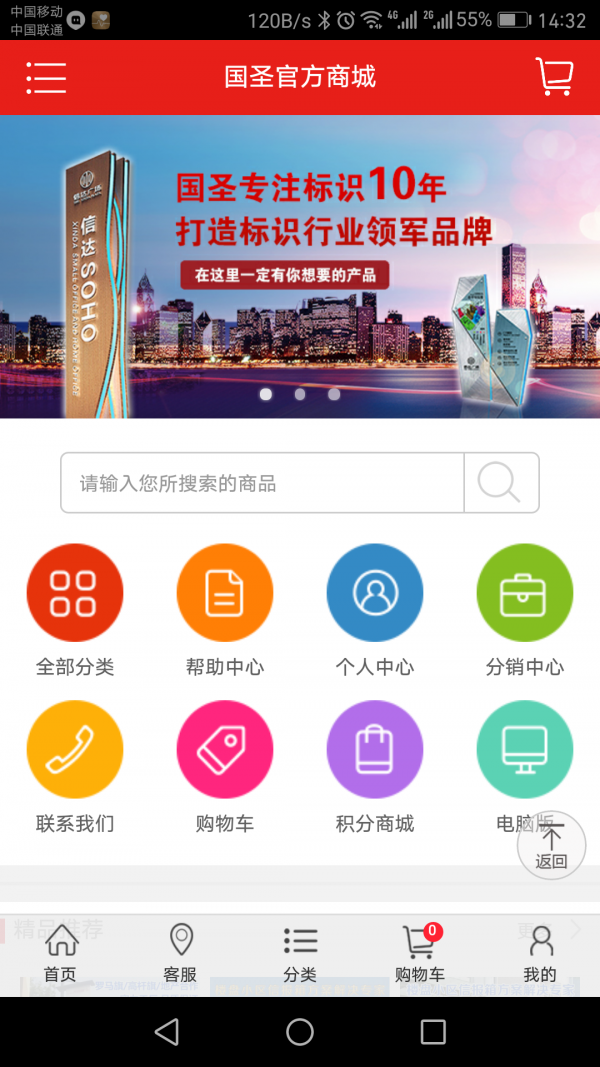Open 帮助中心 help center

[225, 593]
